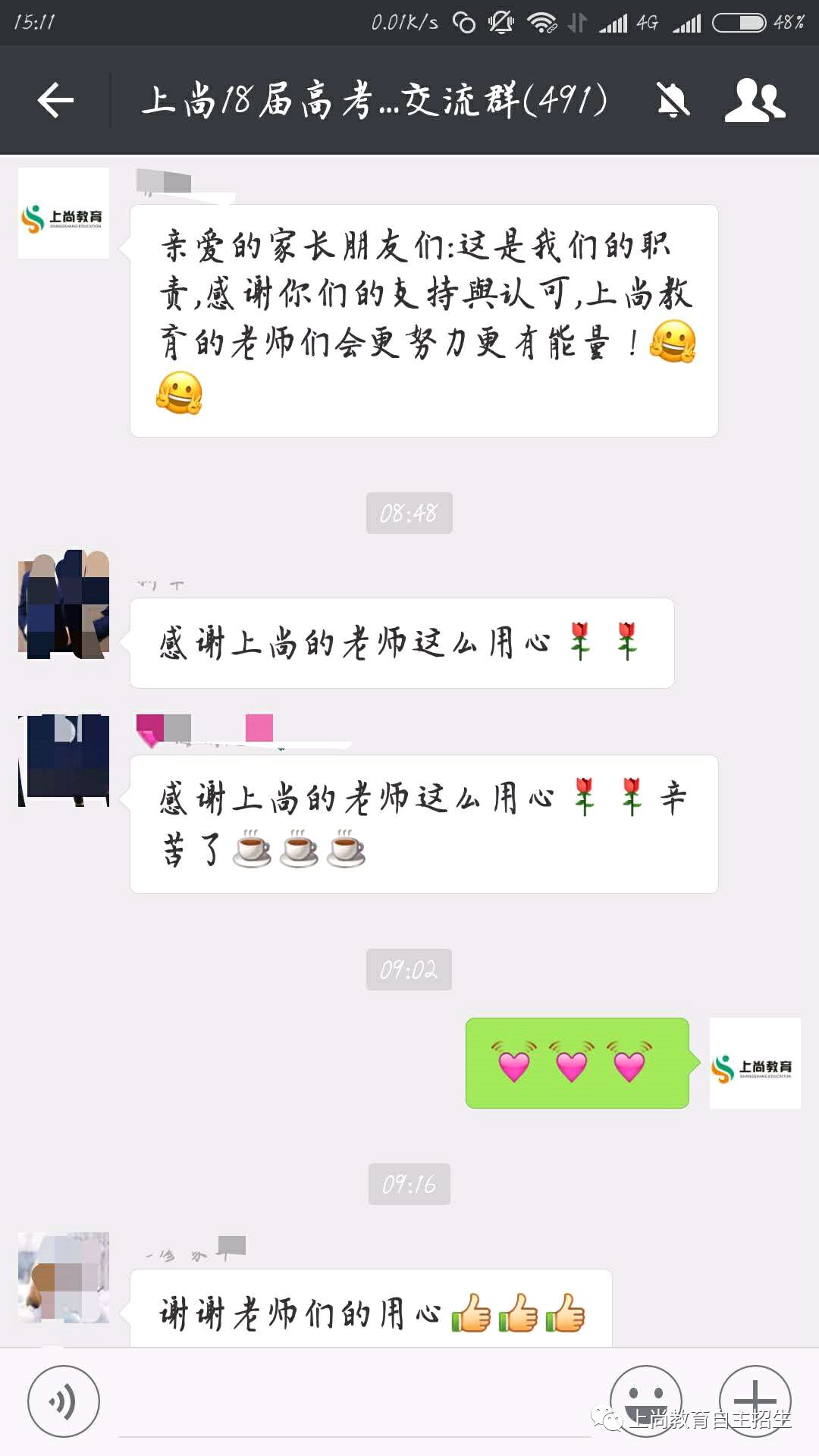
Task: Open the emoji sticker panel
Action: [645, 1401]
